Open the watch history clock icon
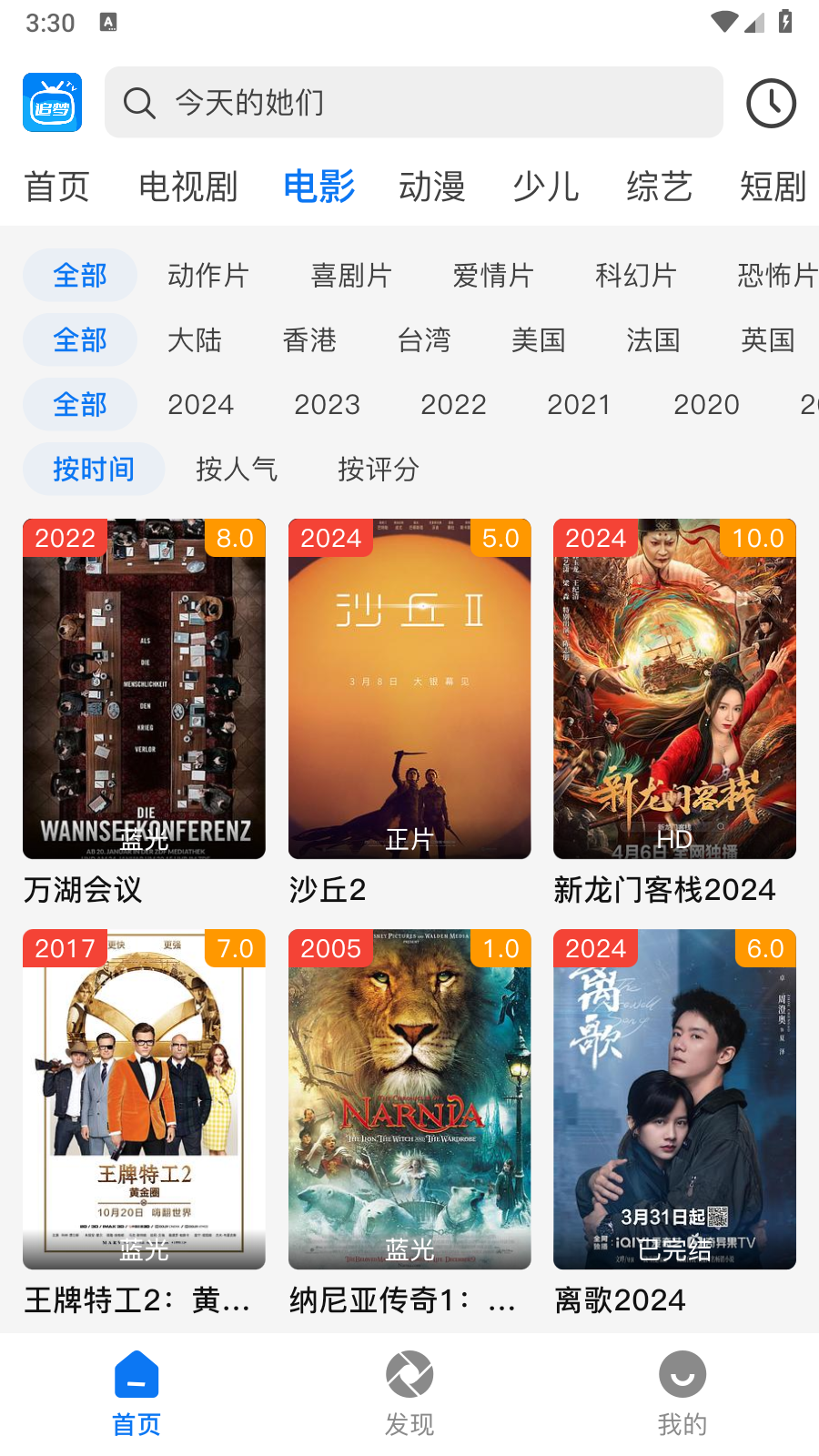Viewport: 819px width, 1456px height. (x=771, y=103)
